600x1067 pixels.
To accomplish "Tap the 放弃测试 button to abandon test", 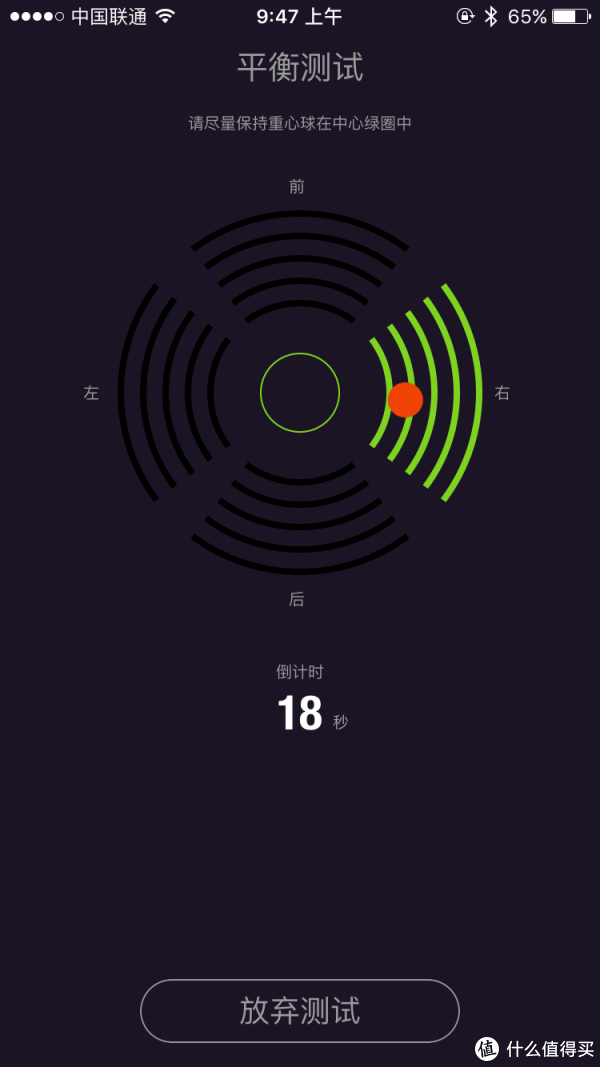I will click(300, 1011).
